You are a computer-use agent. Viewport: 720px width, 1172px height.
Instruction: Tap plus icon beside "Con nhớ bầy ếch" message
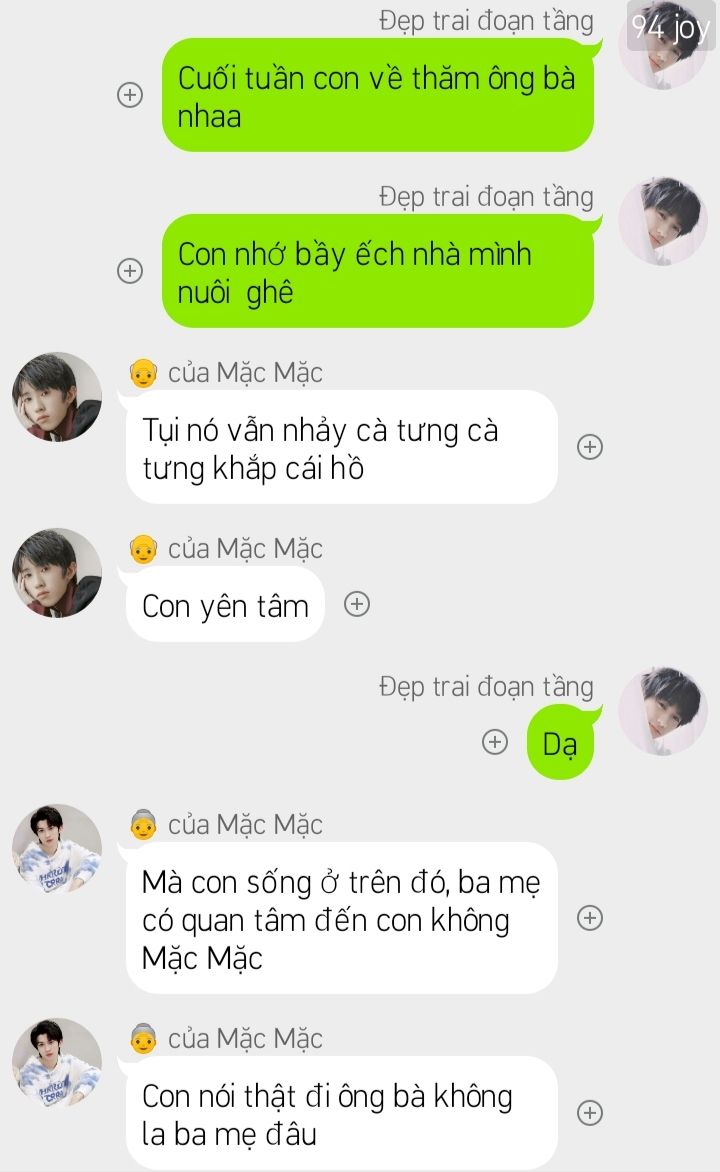point(130,271)
